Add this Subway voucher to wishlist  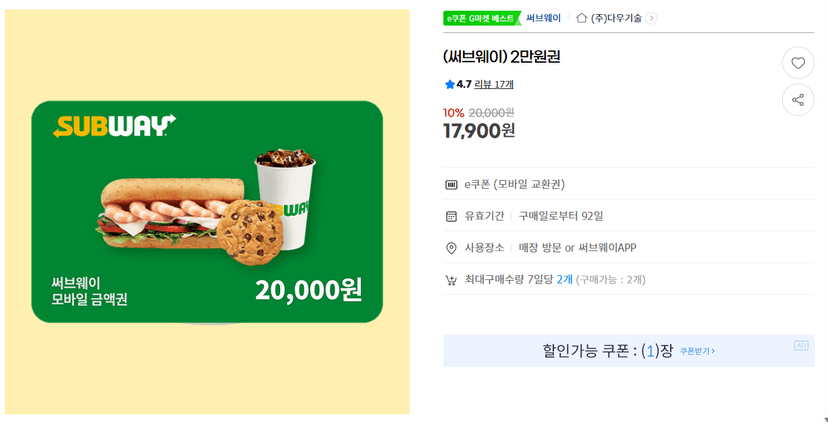[x=797, y=63]
